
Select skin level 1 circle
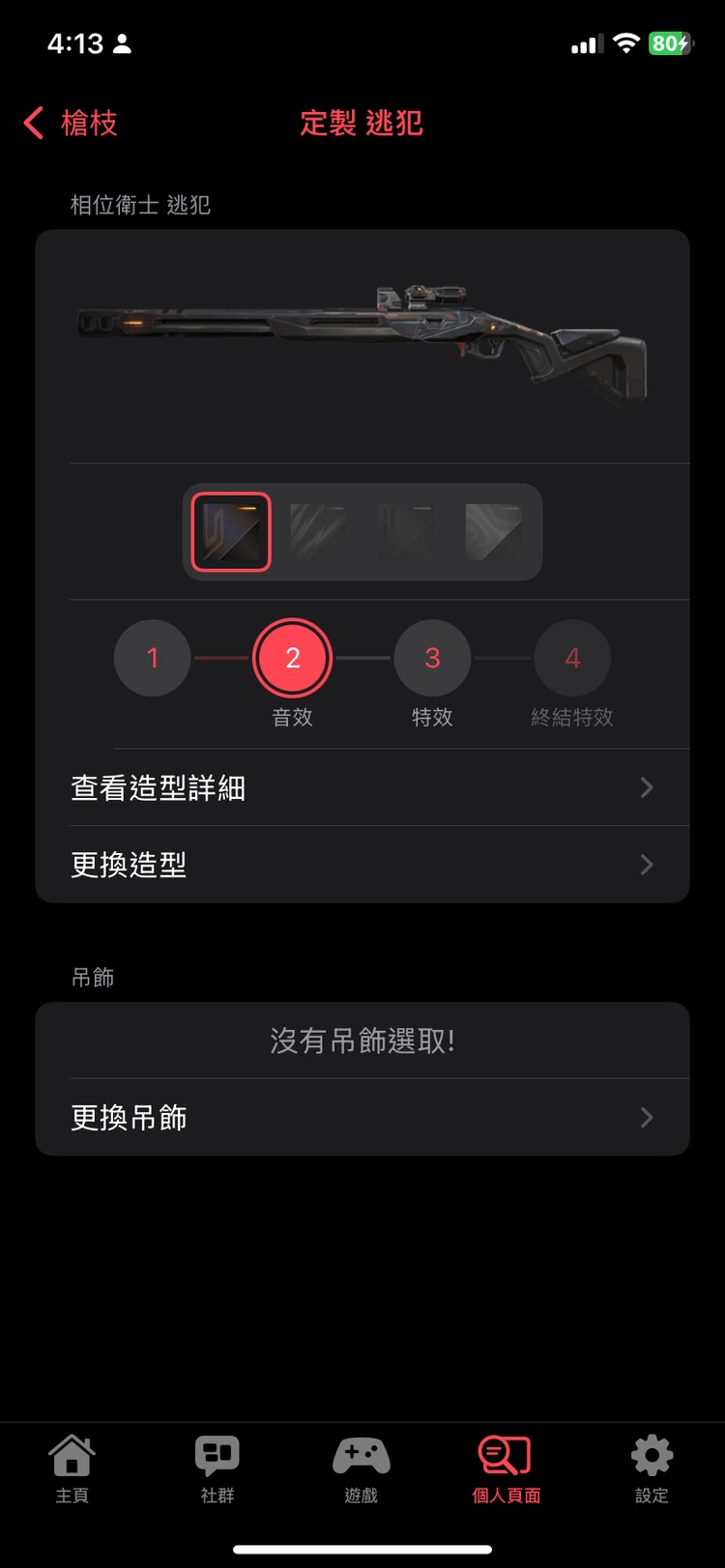(x=152, y=658)
